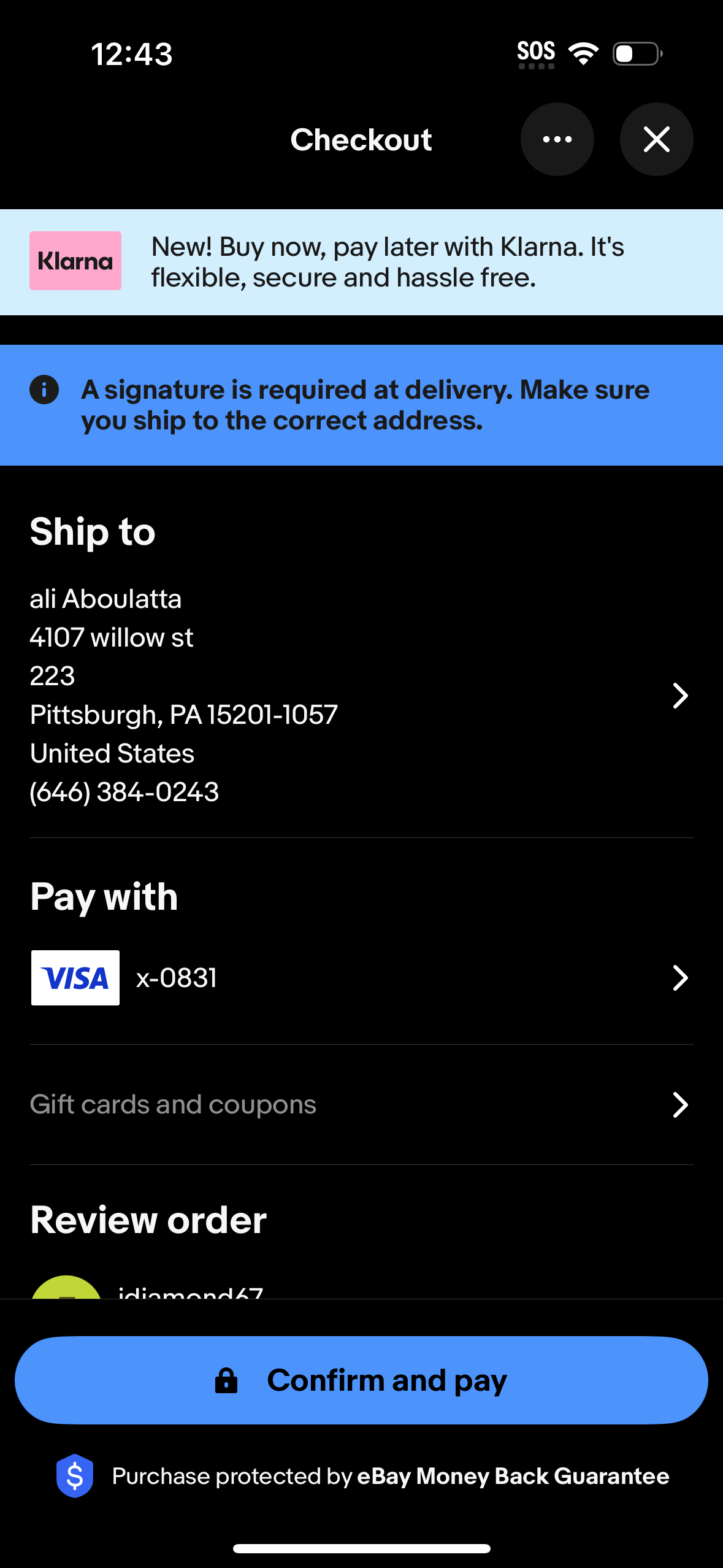This screenshot has width=723, height=1568.
Task: Select the Review order heading
Action: click(x=147, y=1218)
